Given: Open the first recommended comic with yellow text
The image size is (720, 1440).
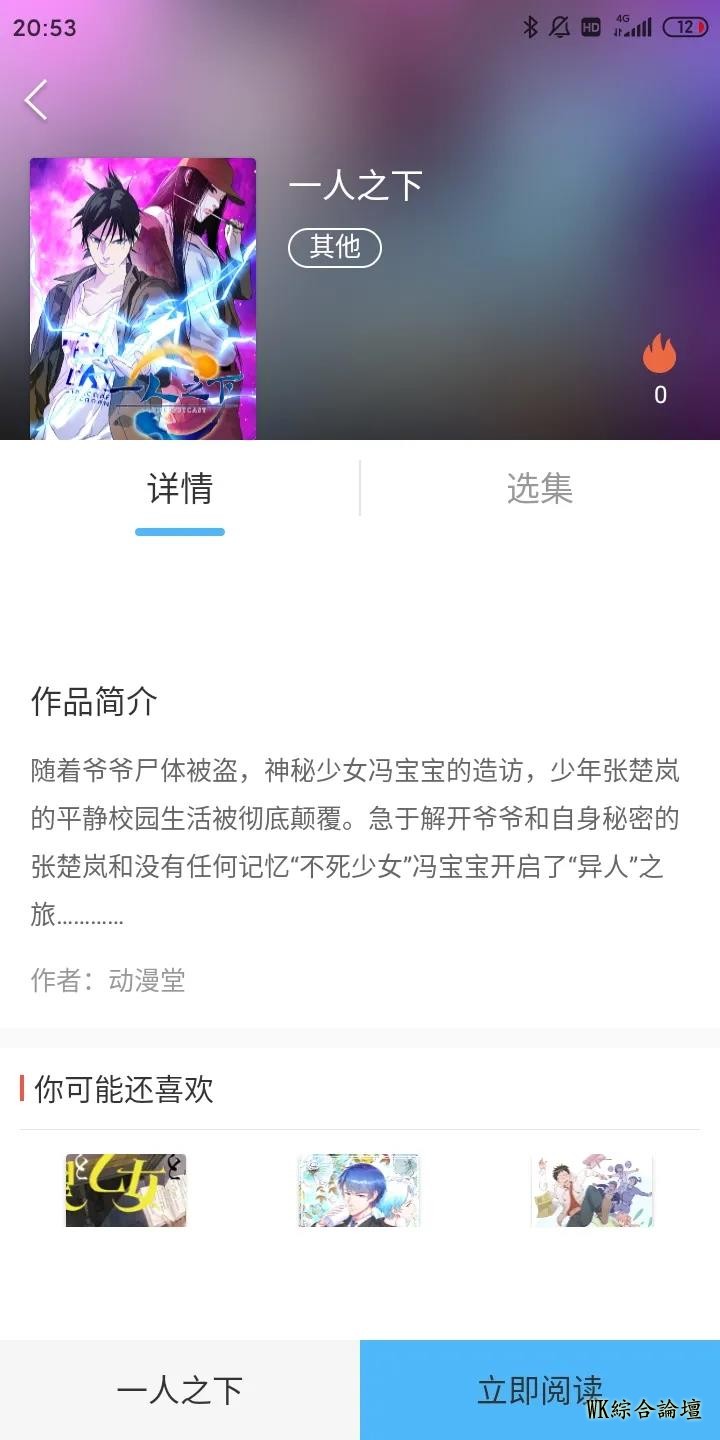Looking at the screenshot, I should click(126, 1190).
